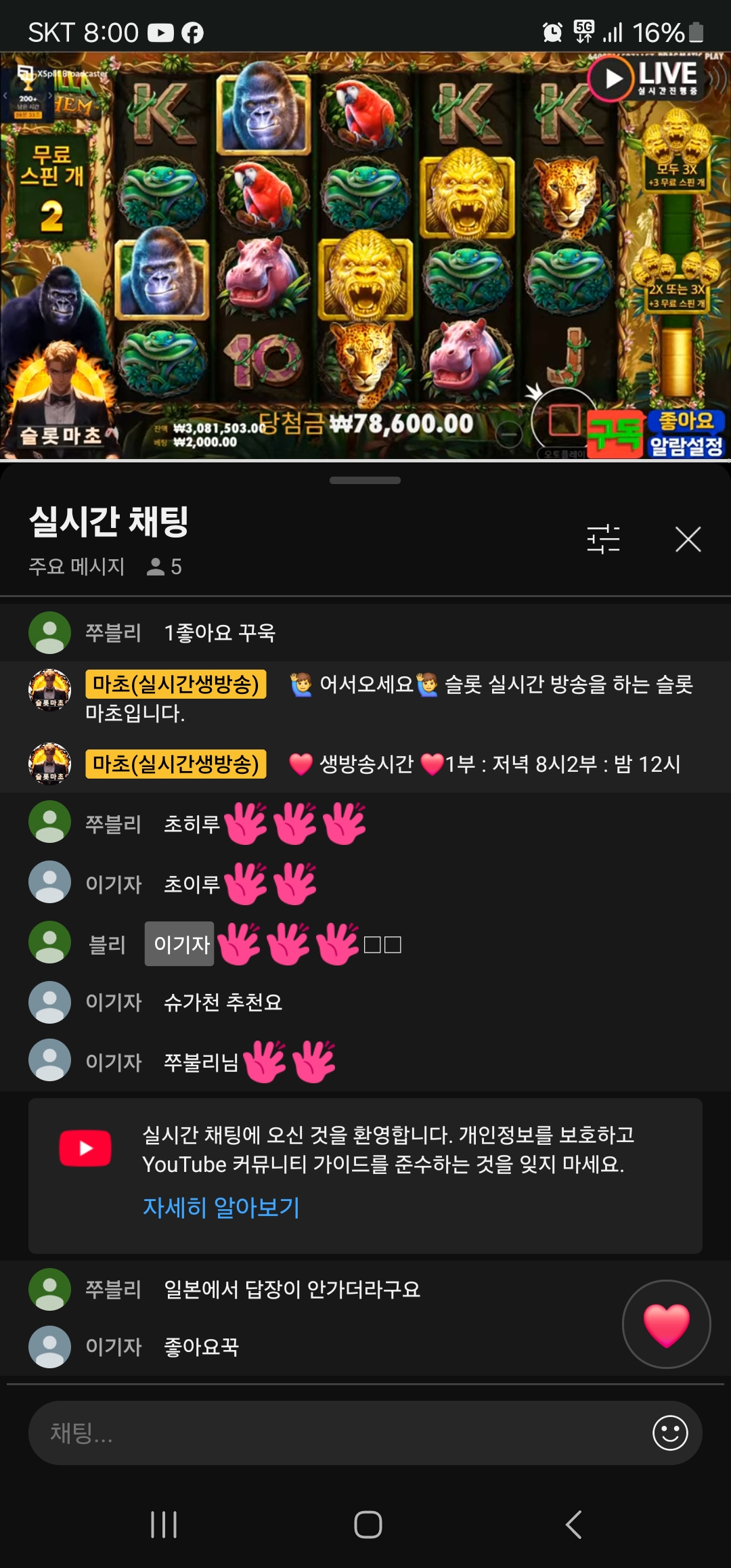The image size is (731, 1568).
Task: Tap 이기자's message 슈가천 추천요
Action: click(x=223, y=1002)
